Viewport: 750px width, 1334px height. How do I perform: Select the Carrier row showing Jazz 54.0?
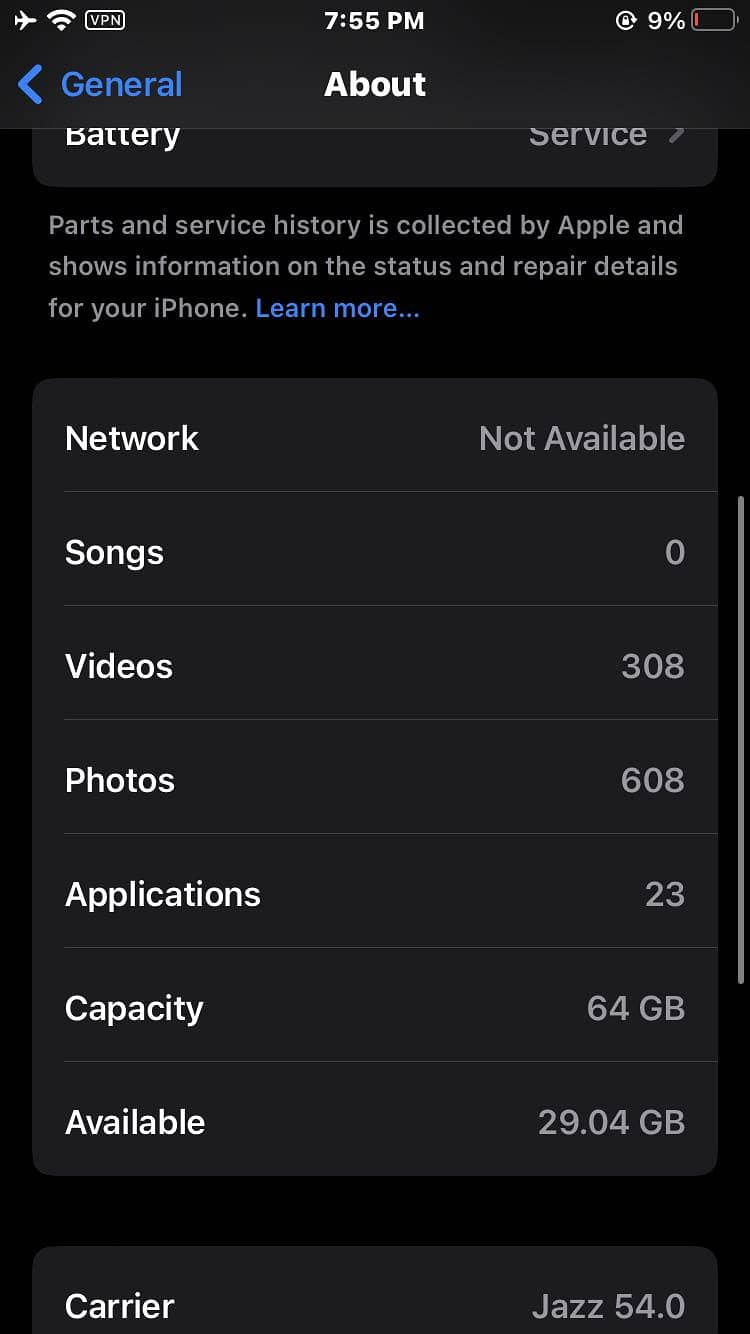375,1305
